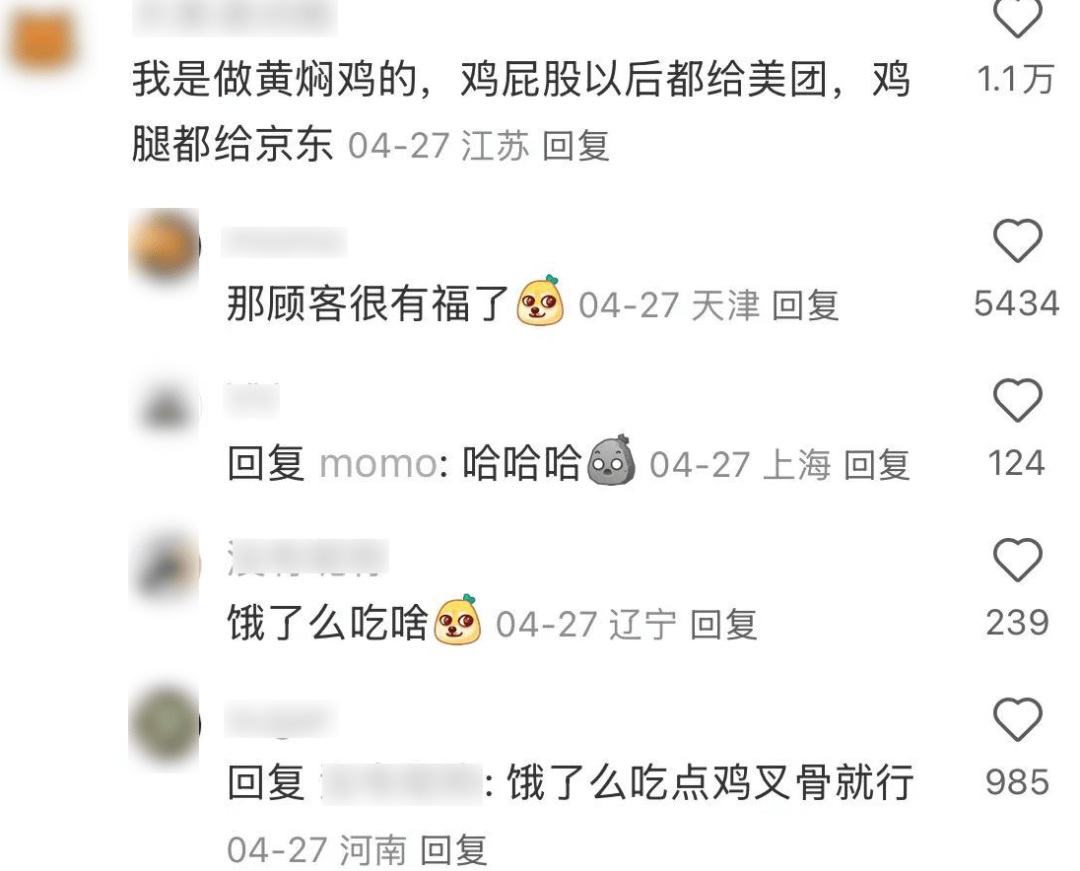Like the comment about 鸡叉骨
The width and height of the screenshot is (1080, 871).
coord(1016,721)
